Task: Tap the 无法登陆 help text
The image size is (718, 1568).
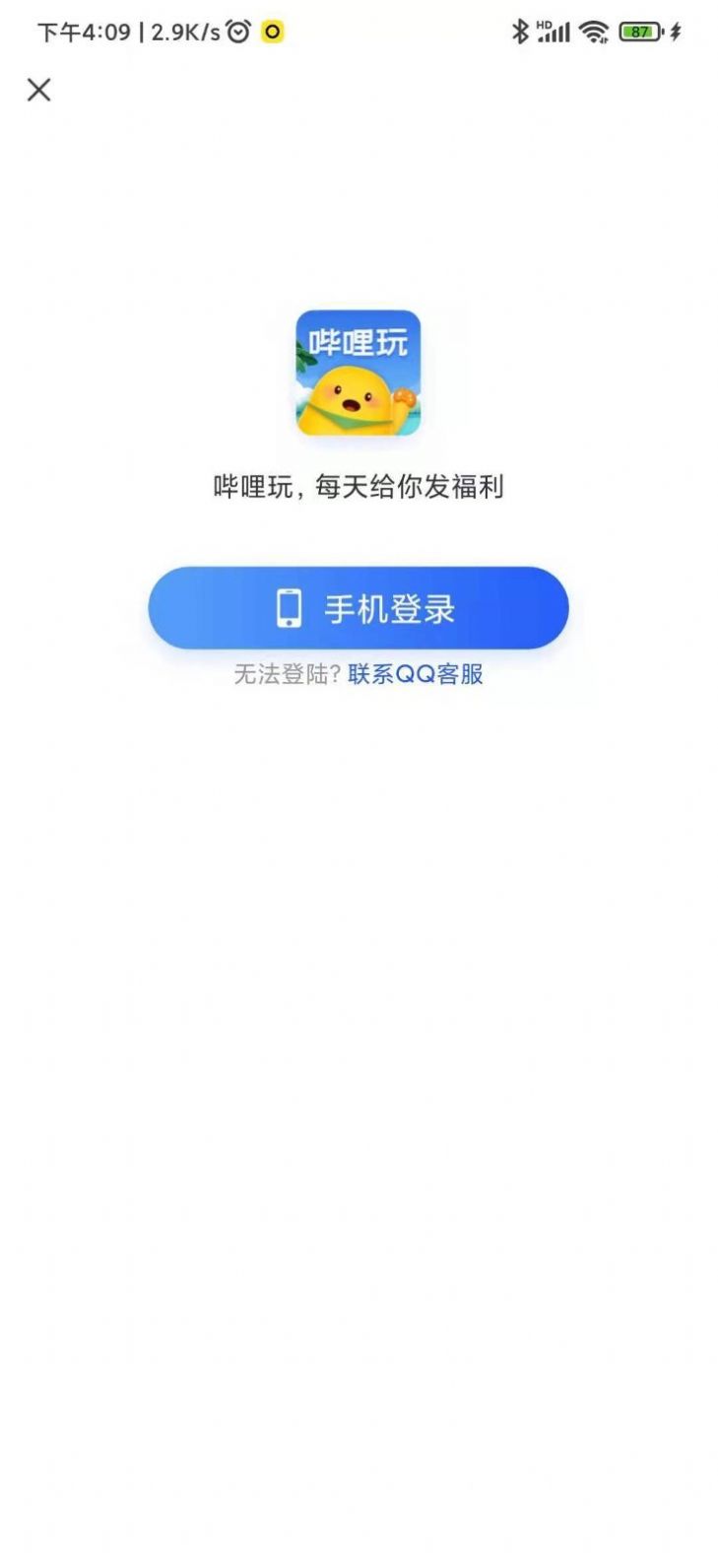Action: tap(283, 675)
